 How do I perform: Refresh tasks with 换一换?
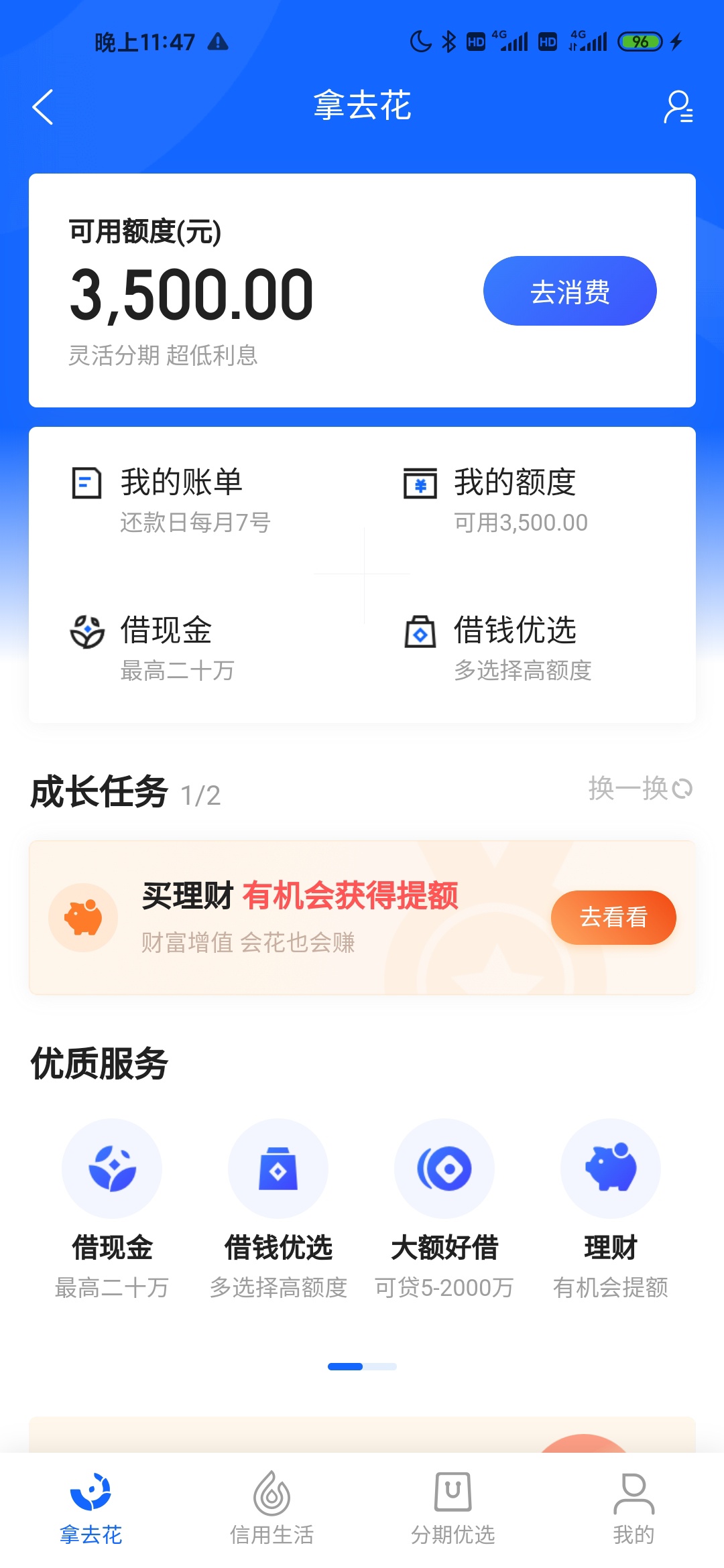coord(640,788)
